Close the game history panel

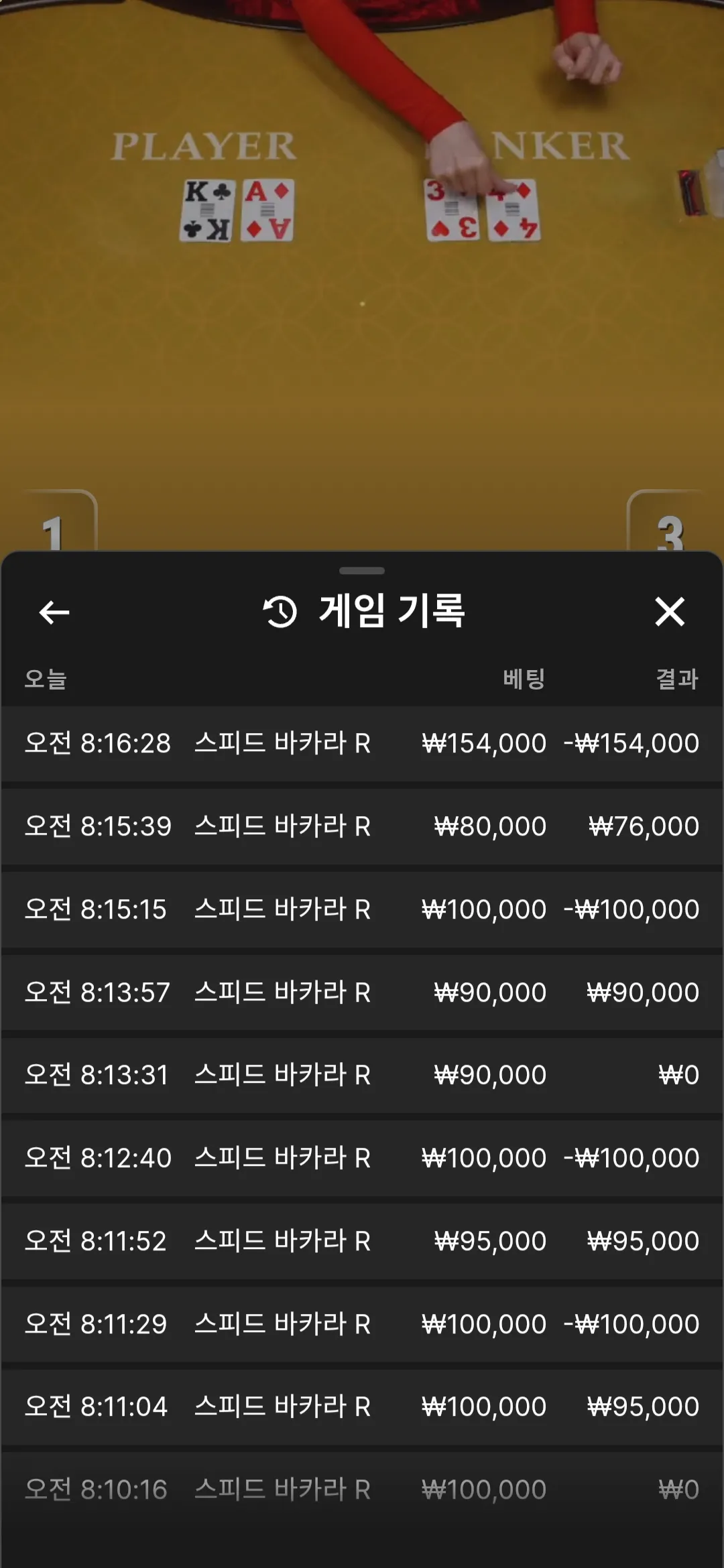(x=670, y=612)
